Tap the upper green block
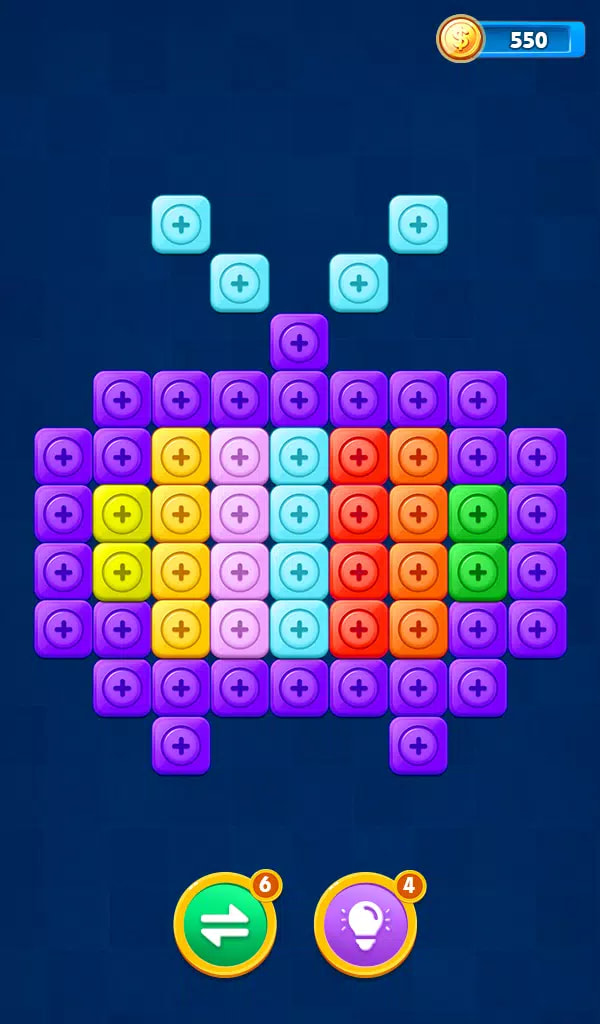This screenshot has height=1024, width=600. pyautogui.click(x=478, y=514)
